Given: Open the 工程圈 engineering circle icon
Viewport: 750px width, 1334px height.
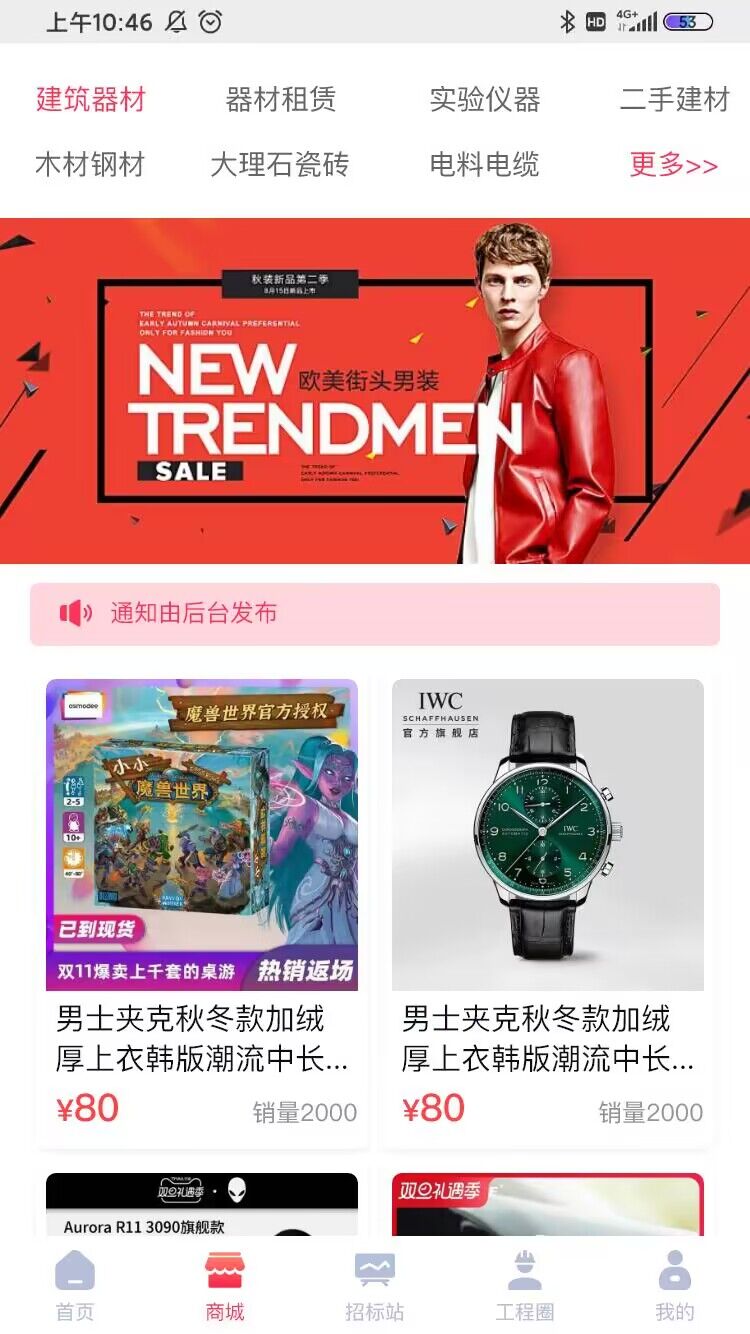Looking at the screenshot, I should 525,1270.
